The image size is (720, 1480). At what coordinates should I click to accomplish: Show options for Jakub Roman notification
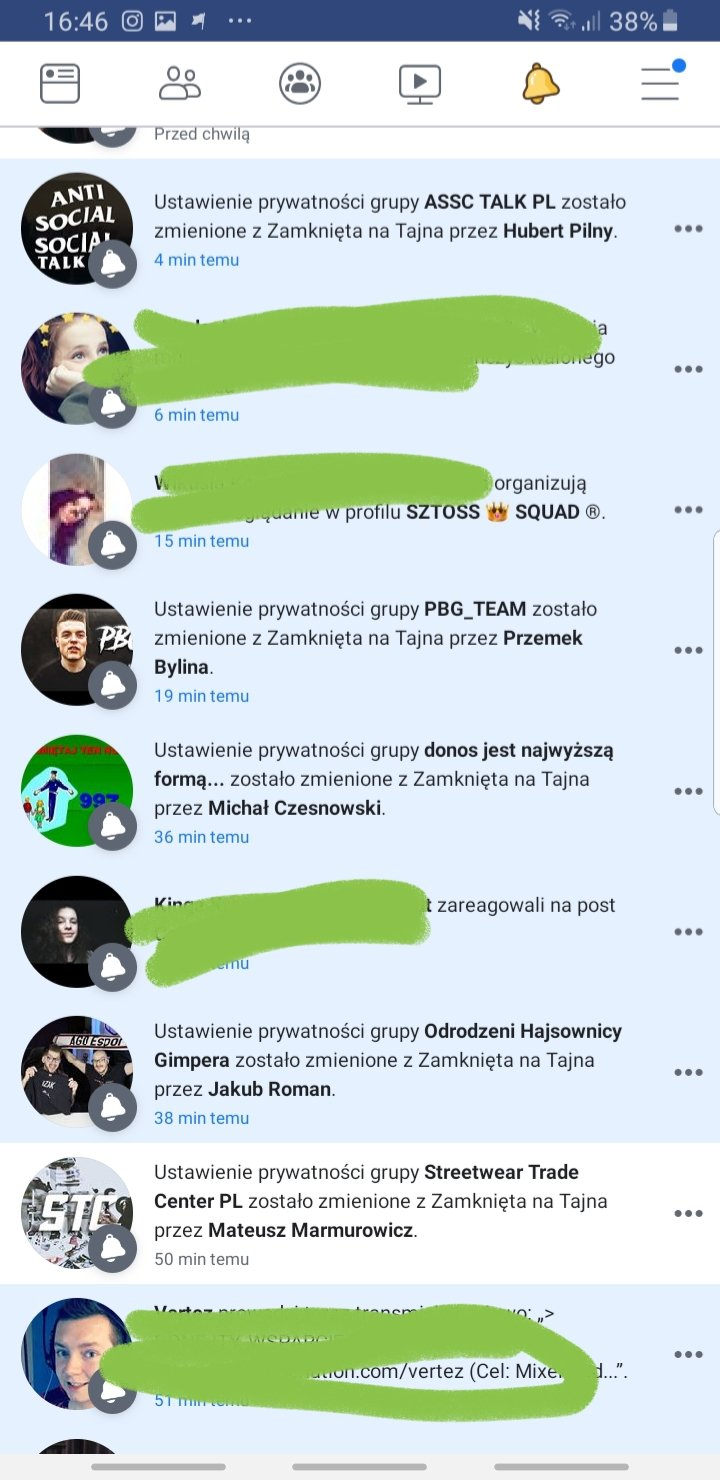(688, 1072)
